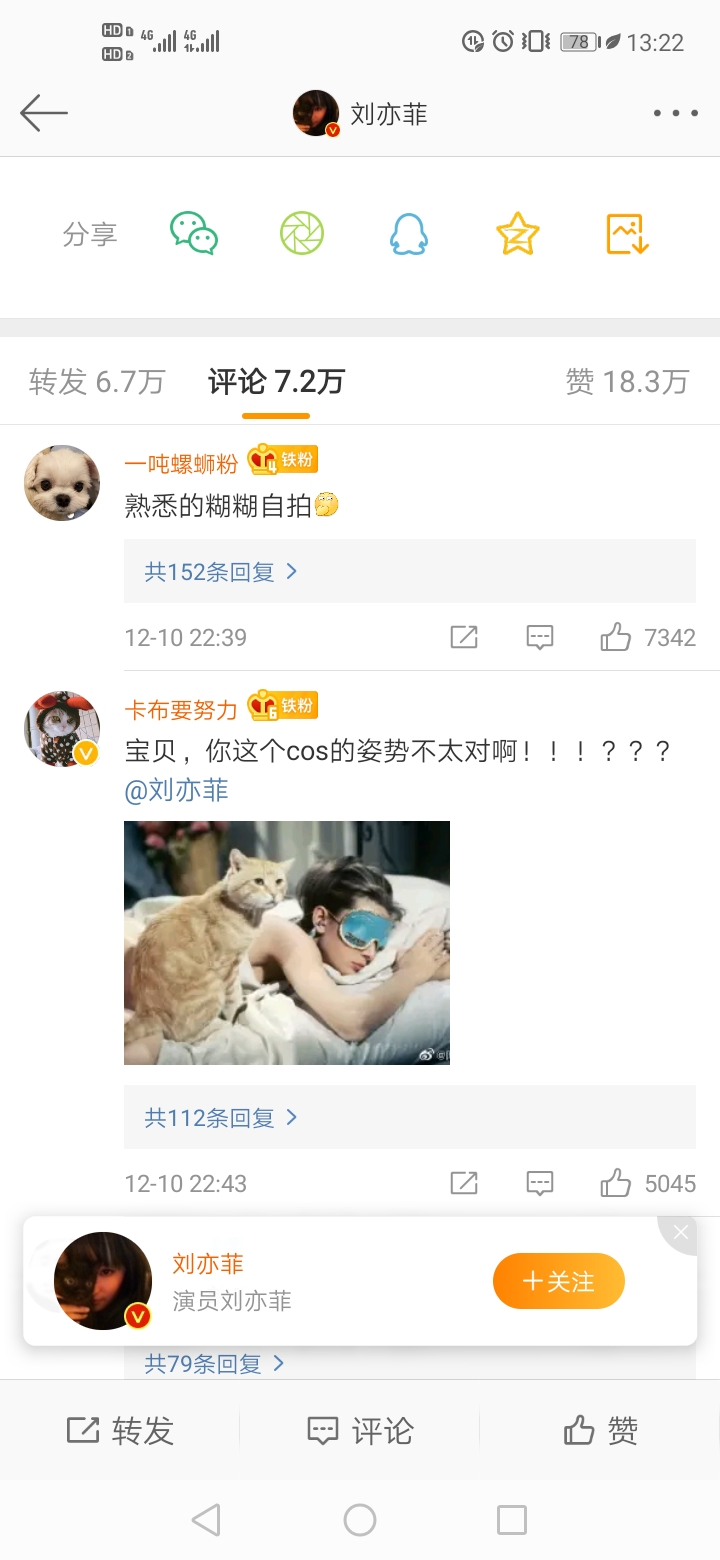This screenshot has height=1560, width=720.
Task: Share to WeChat Moments icon
Action: click(302, 234)
